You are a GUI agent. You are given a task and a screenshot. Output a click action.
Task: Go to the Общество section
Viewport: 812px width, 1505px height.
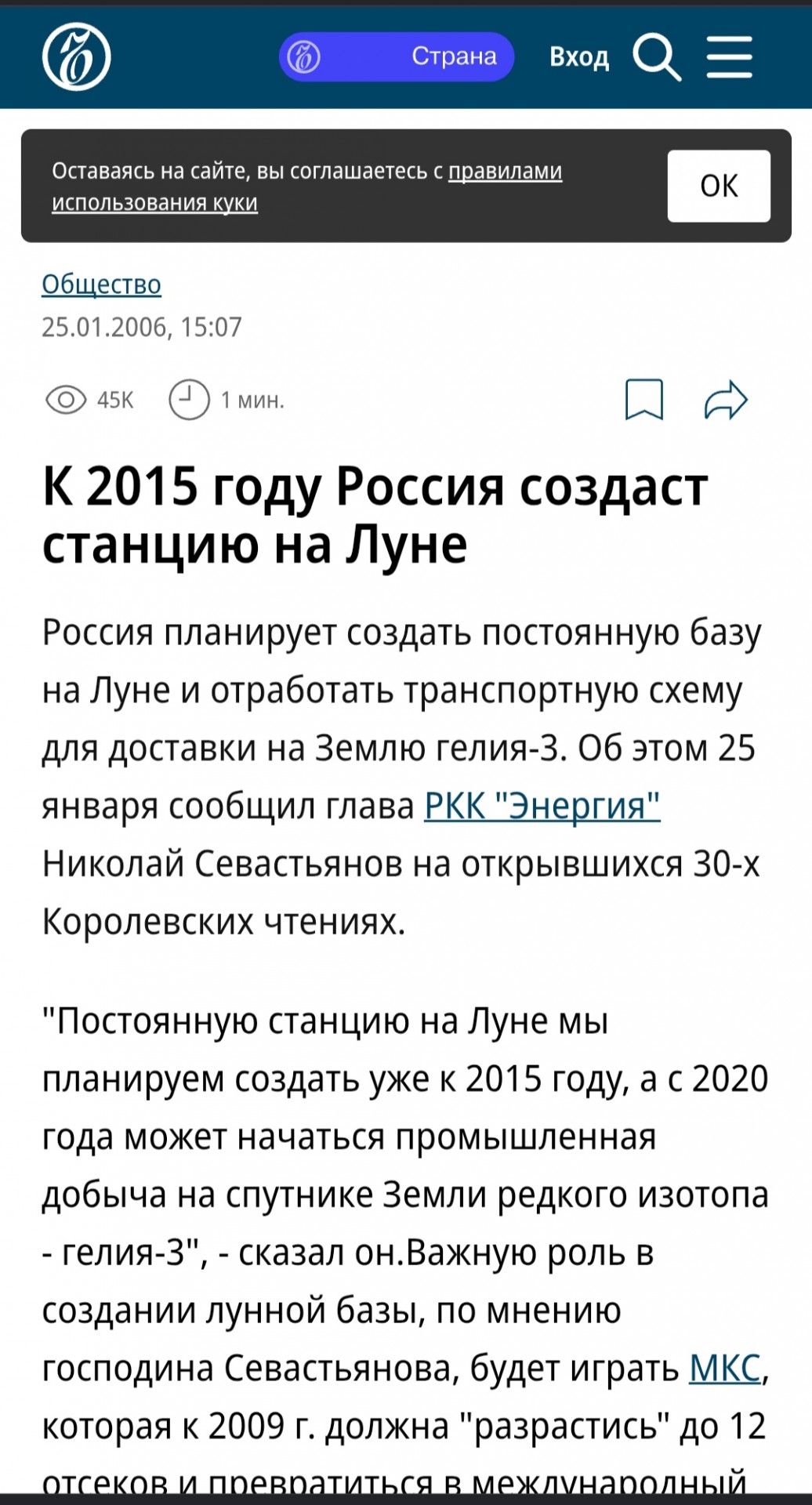(101, 284)
